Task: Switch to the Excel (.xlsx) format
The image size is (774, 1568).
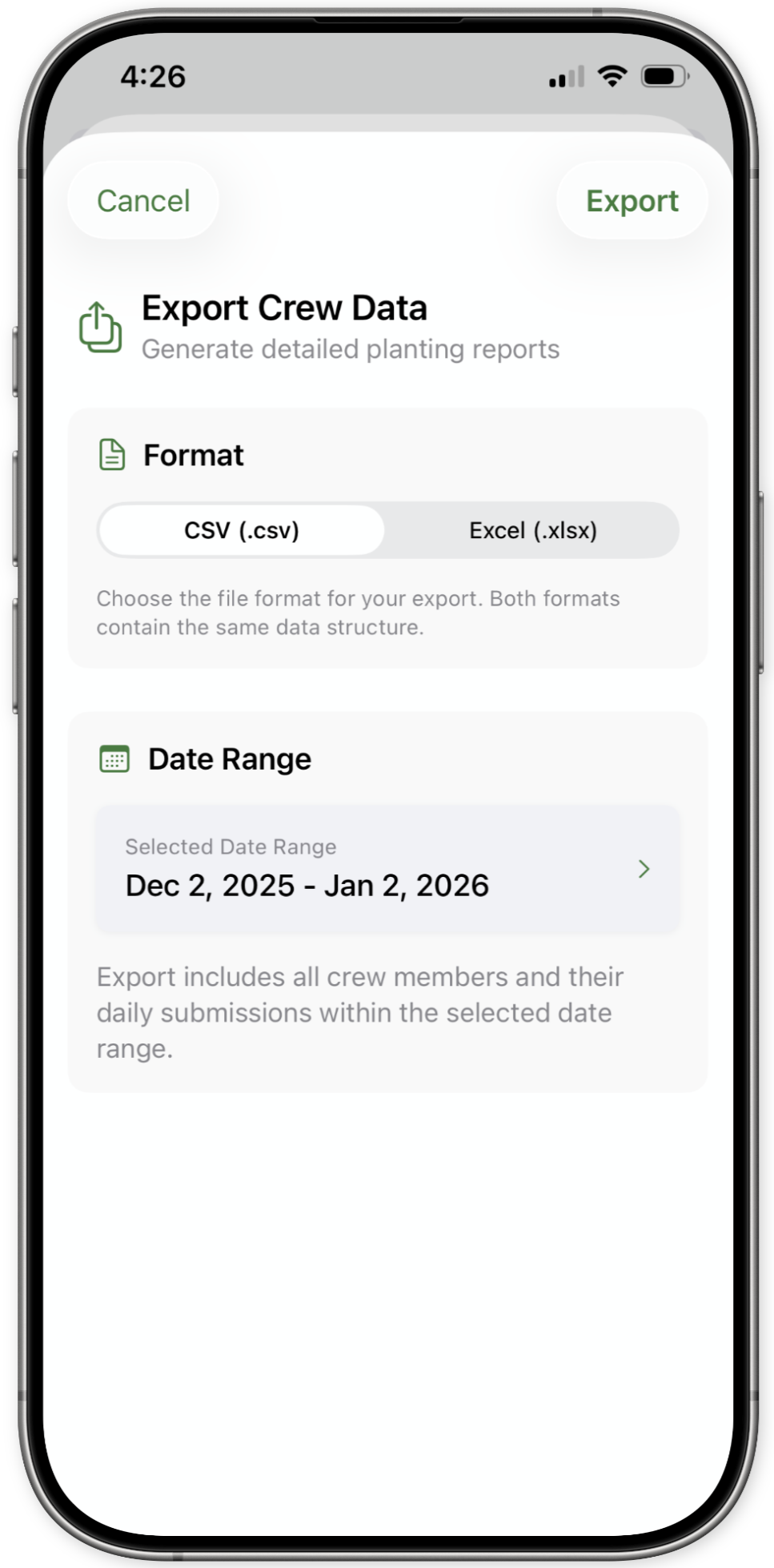Action: pos(531,529)
